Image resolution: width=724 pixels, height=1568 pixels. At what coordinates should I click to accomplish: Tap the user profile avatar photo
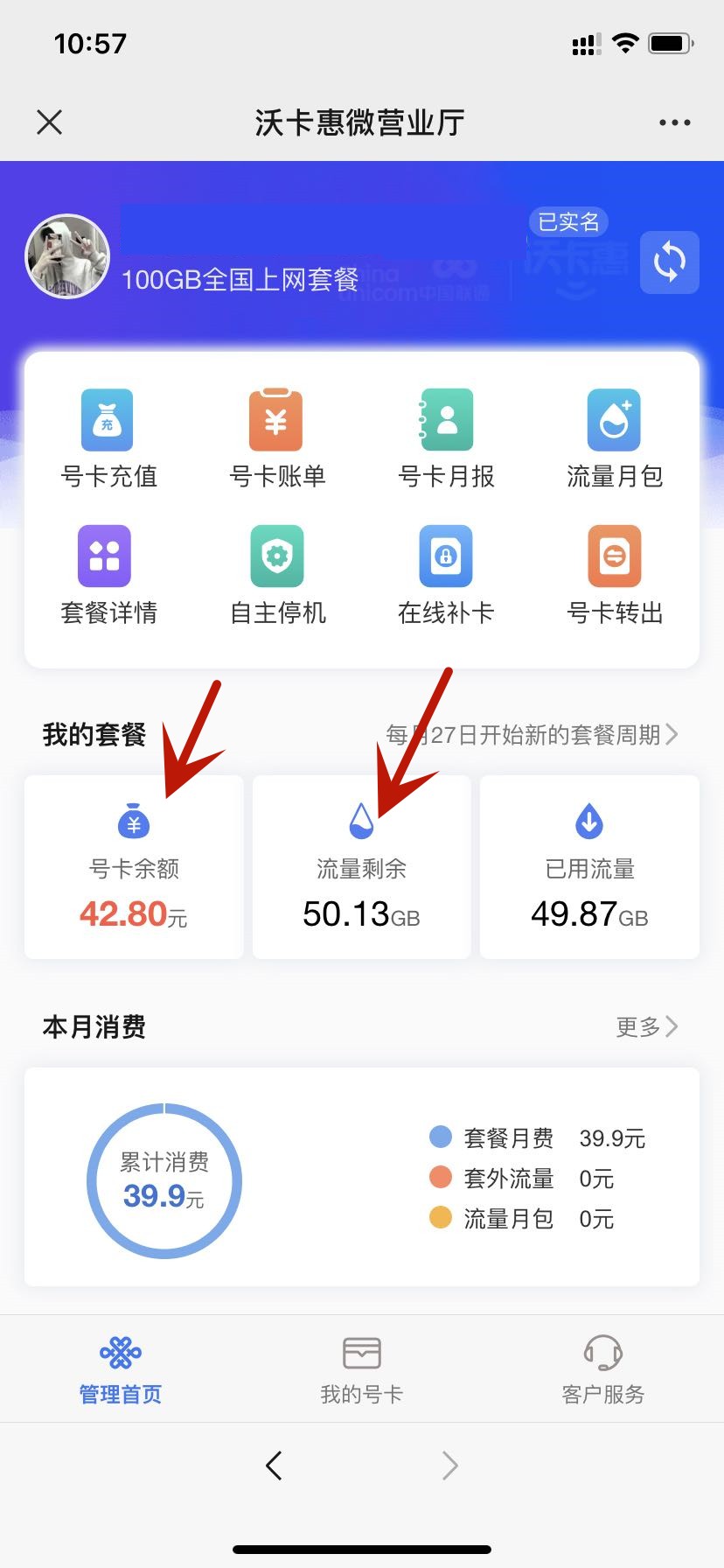(x=66, y=255)
